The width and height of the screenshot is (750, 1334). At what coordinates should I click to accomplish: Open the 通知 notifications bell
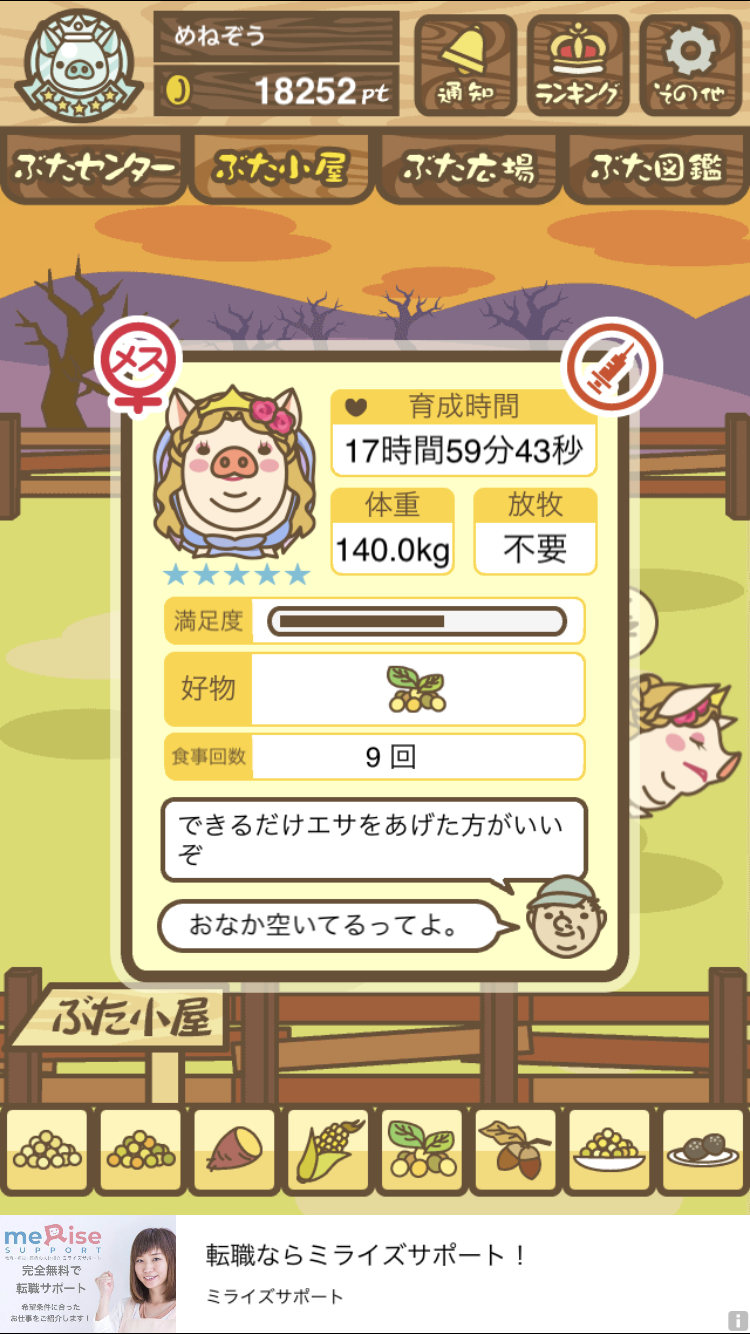click(x=465, y=65)
